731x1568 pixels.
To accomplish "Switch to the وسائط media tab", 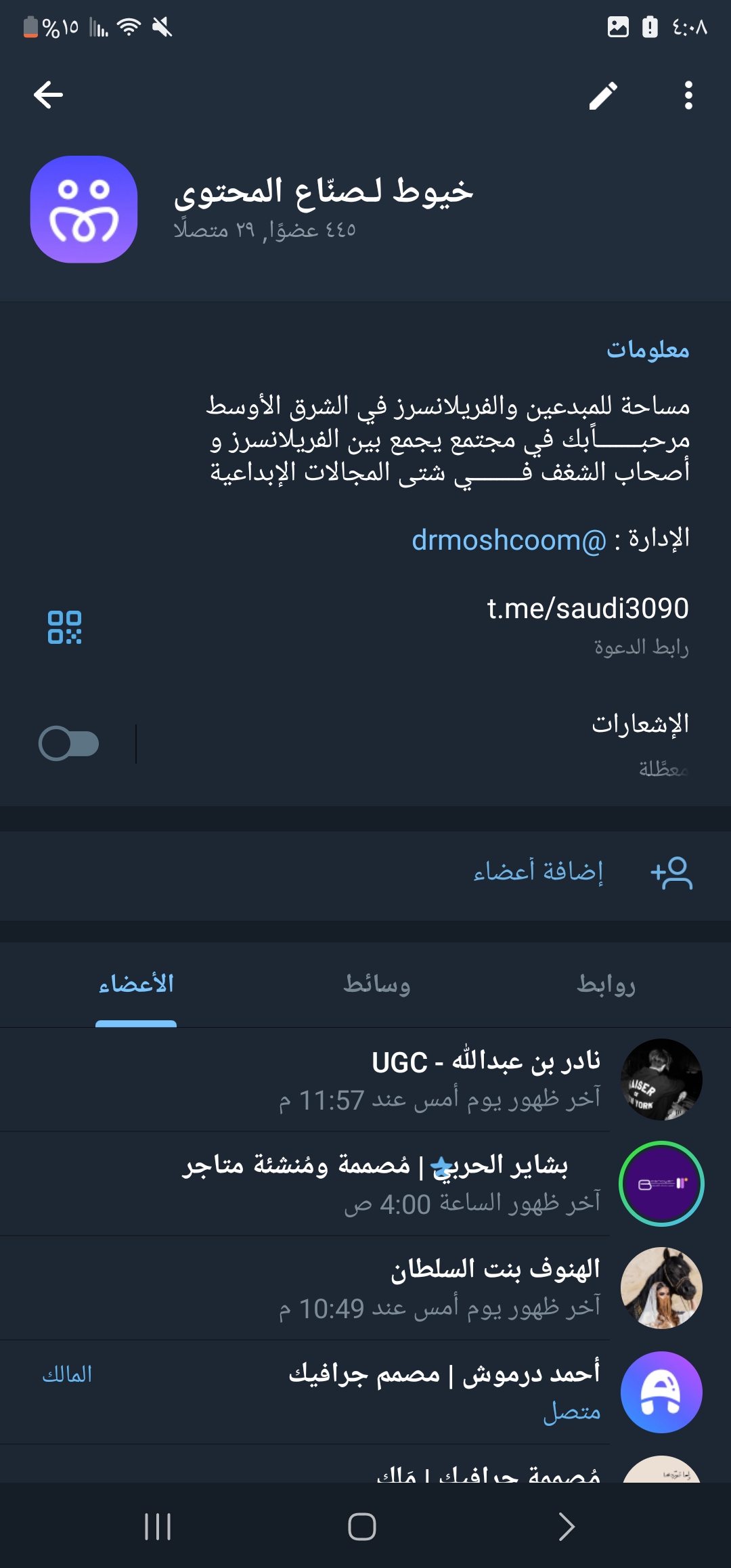I will [376, 984].
